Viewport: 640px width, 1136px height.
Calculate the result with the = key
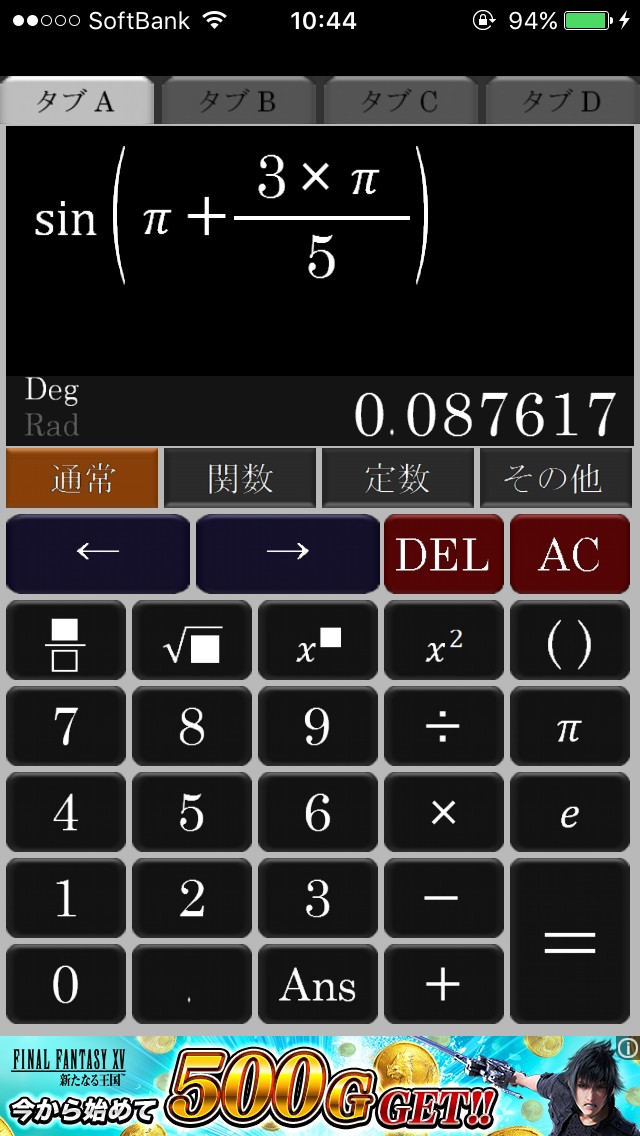point(570,941)
